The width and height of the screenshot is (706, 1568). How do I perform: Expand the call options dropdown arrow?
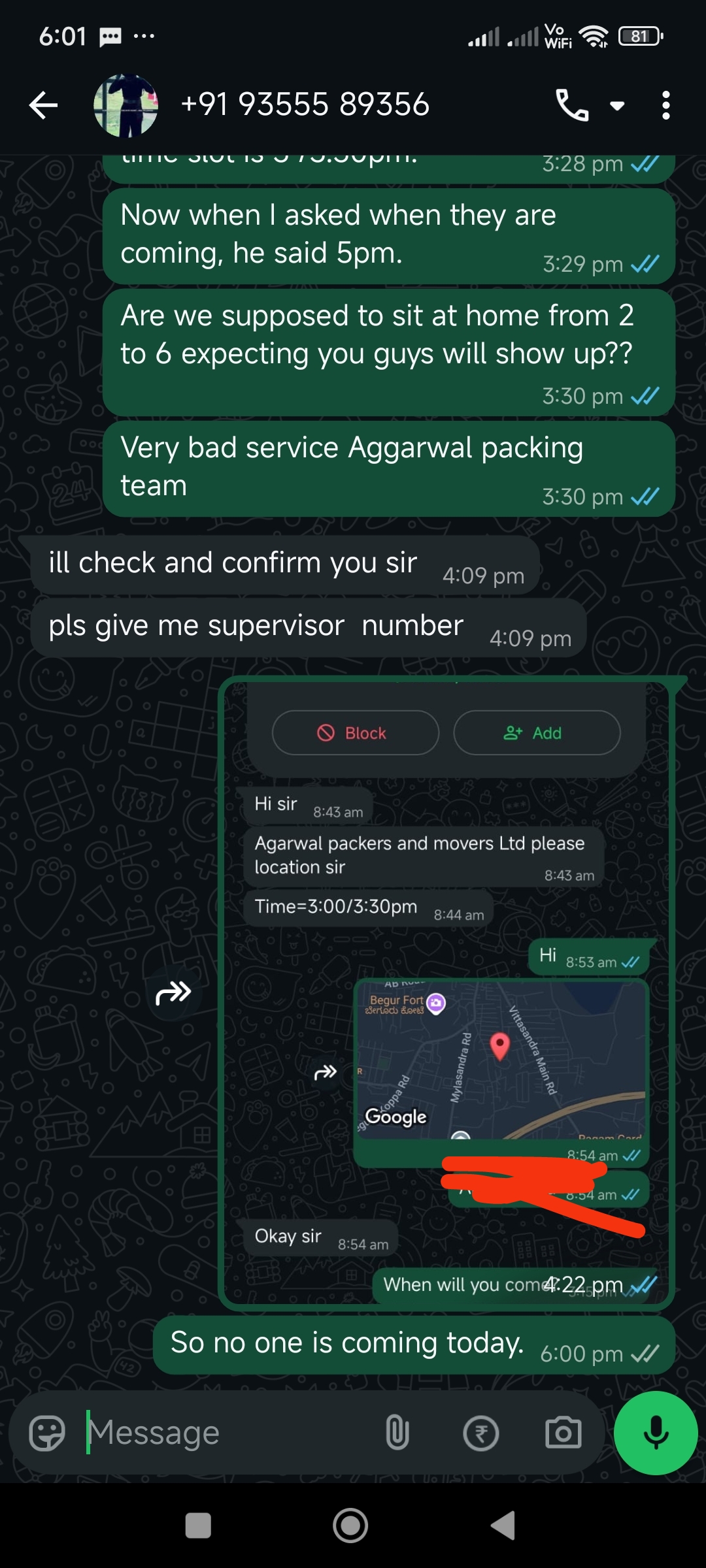(617, 106)
